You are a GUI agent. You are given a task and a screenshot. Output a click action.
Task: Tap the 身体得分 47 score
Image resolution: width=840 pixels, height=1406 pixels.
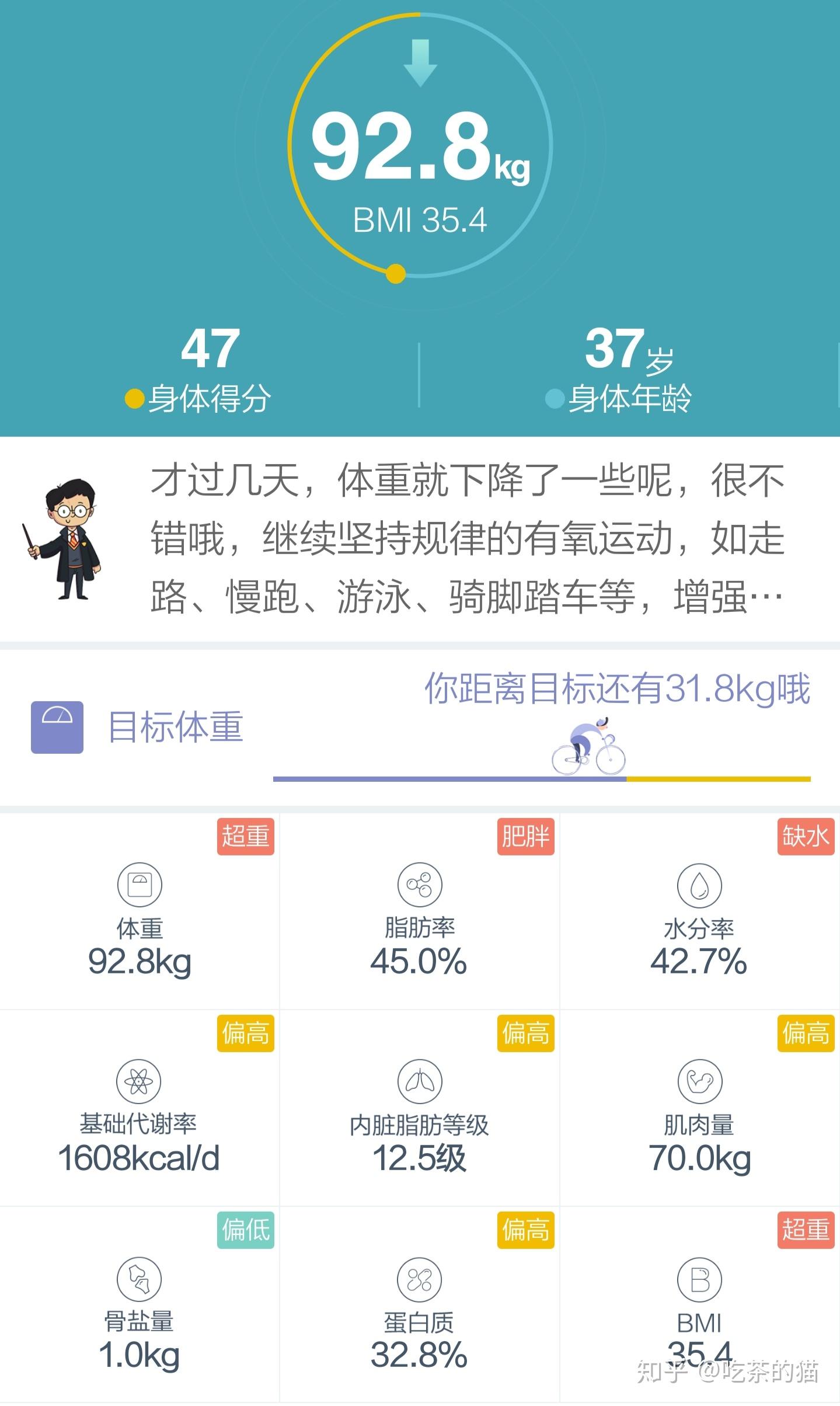tap(209, 369)
